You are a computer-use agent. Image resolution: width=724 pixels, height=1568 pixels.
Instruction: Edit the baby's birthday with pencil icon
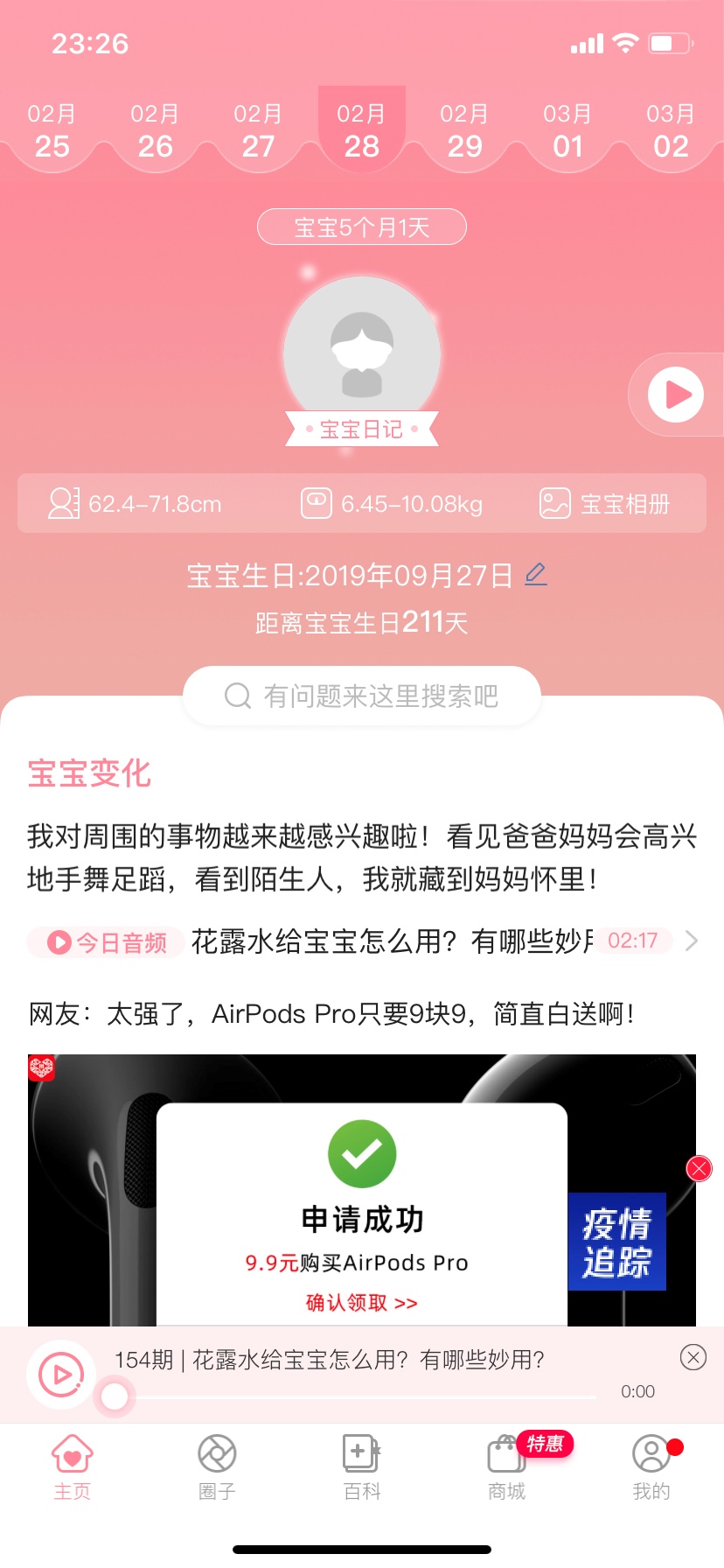536,575
